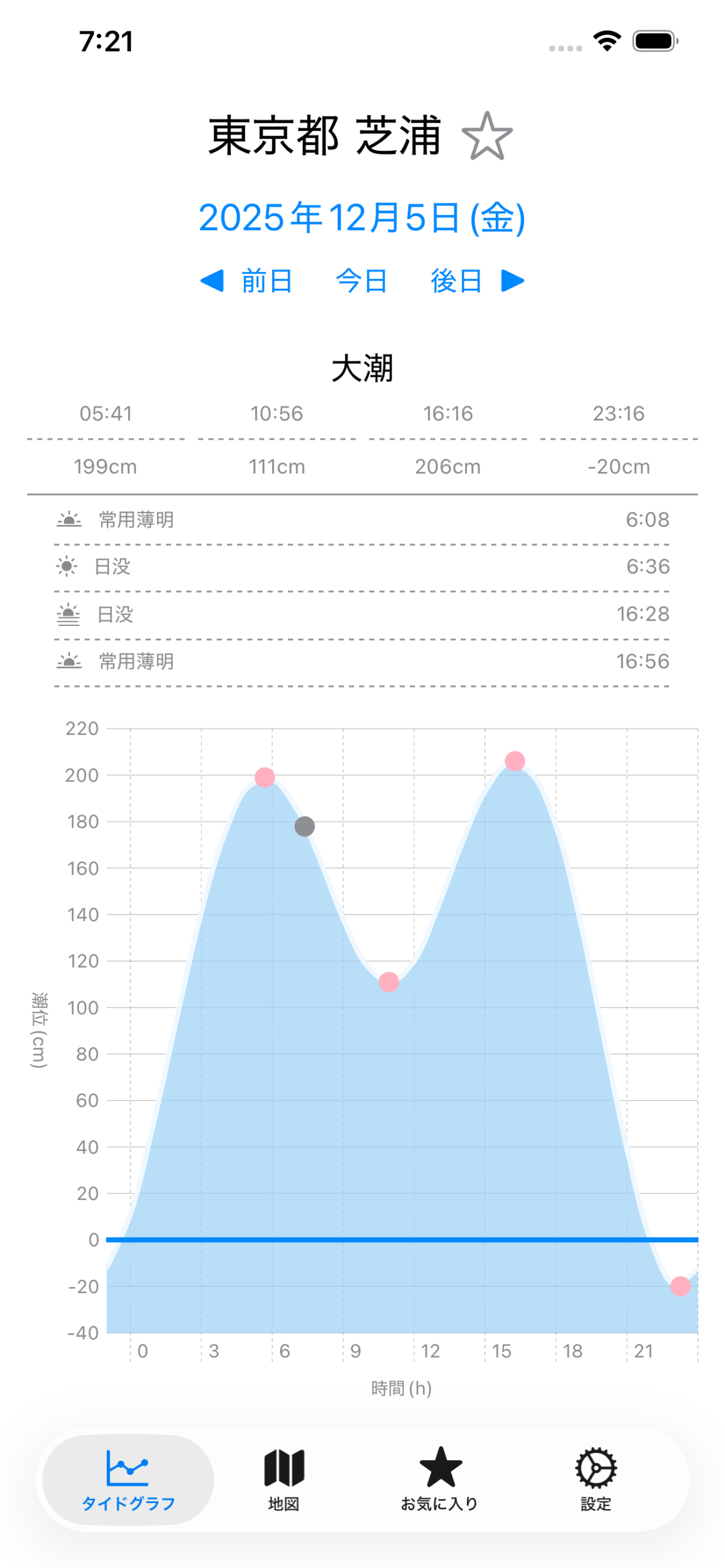Open the お気に入り favorites tab
Image resolution: width=725 pixels, height=1568 pixels.
click(439, 1478)
